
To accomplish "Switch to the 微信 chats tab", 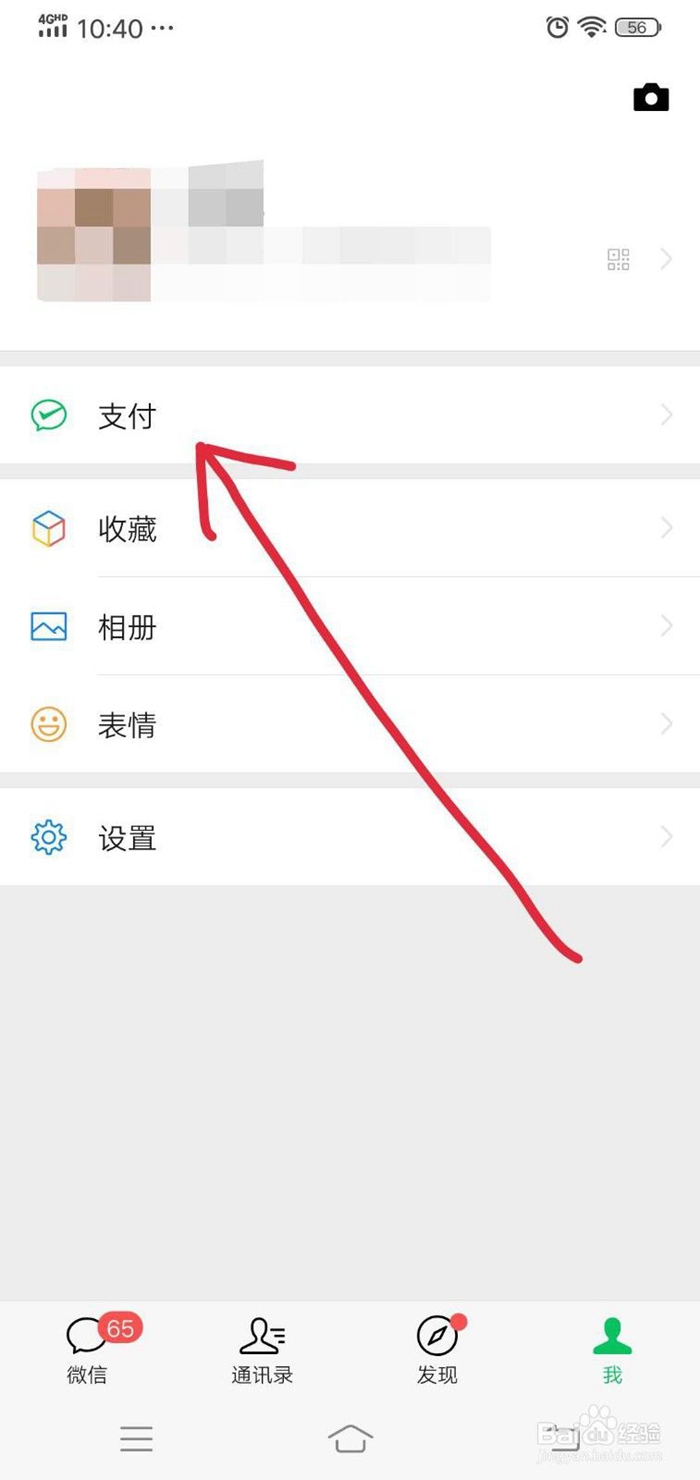I will (88, 1349).
